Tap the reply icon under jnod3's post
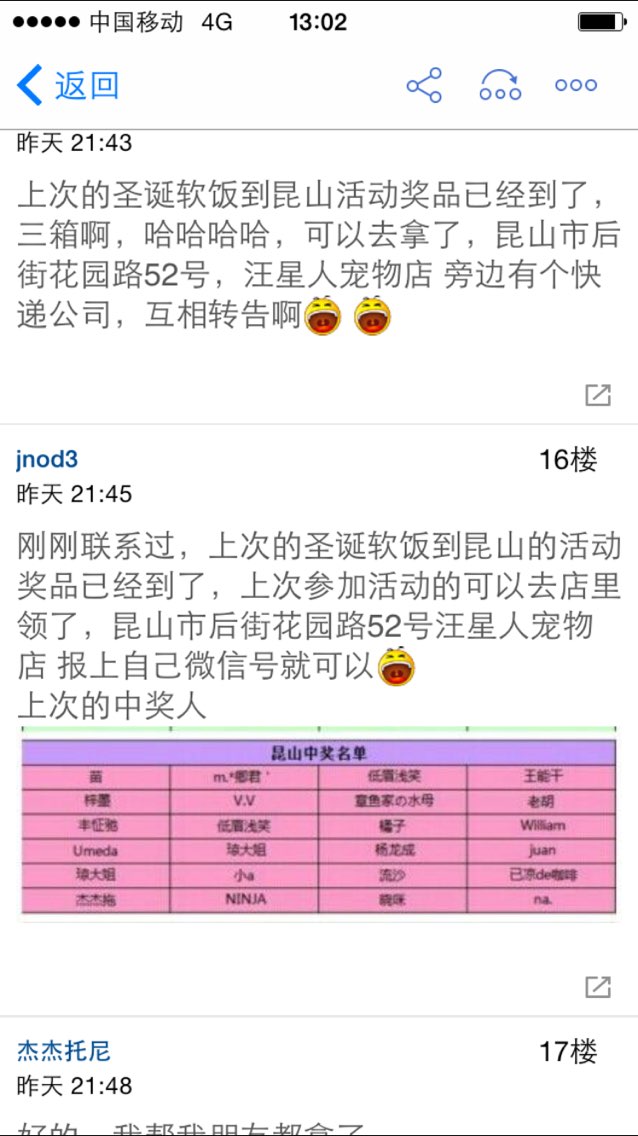The height and width of the screenshot is (1136, 638). pos(597,986)
